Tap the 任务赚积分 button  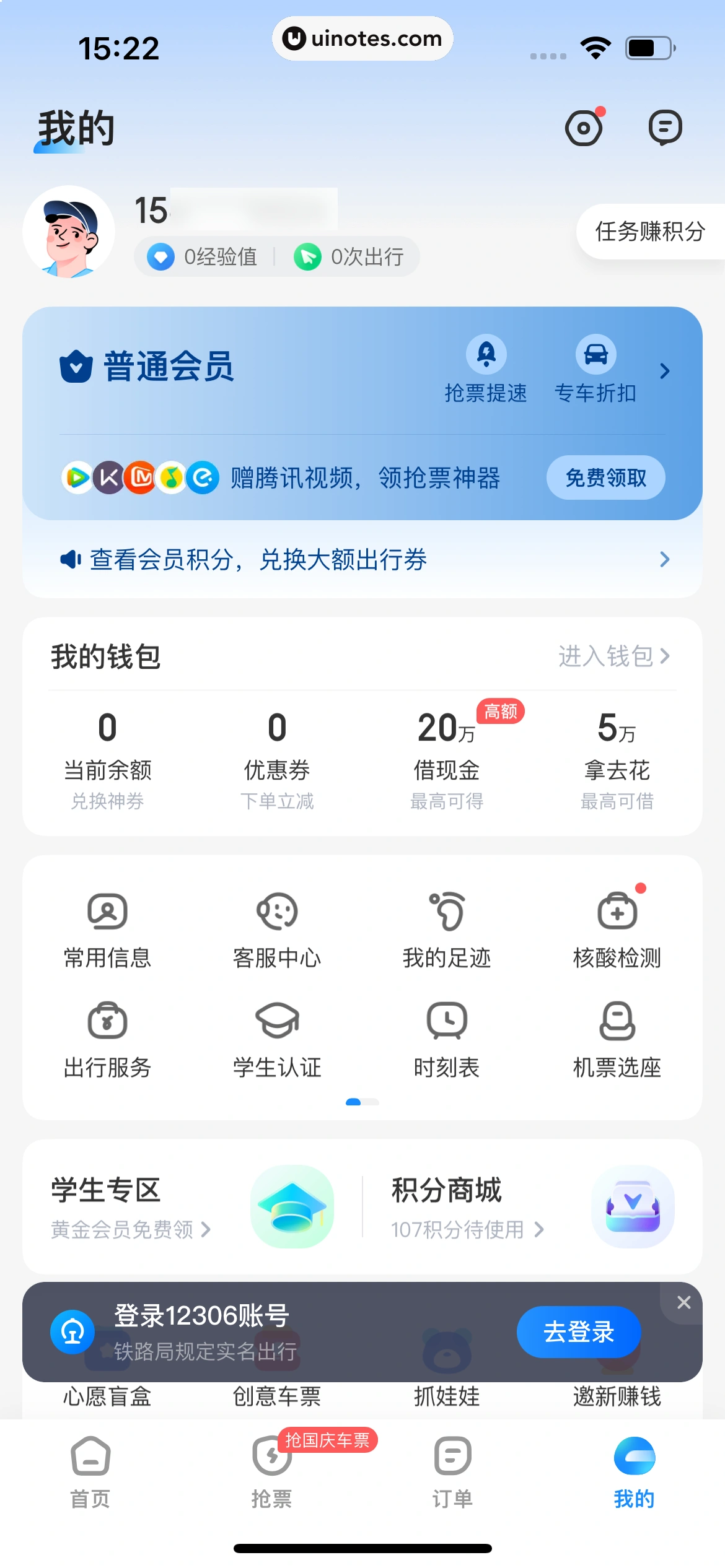[650, 232]
